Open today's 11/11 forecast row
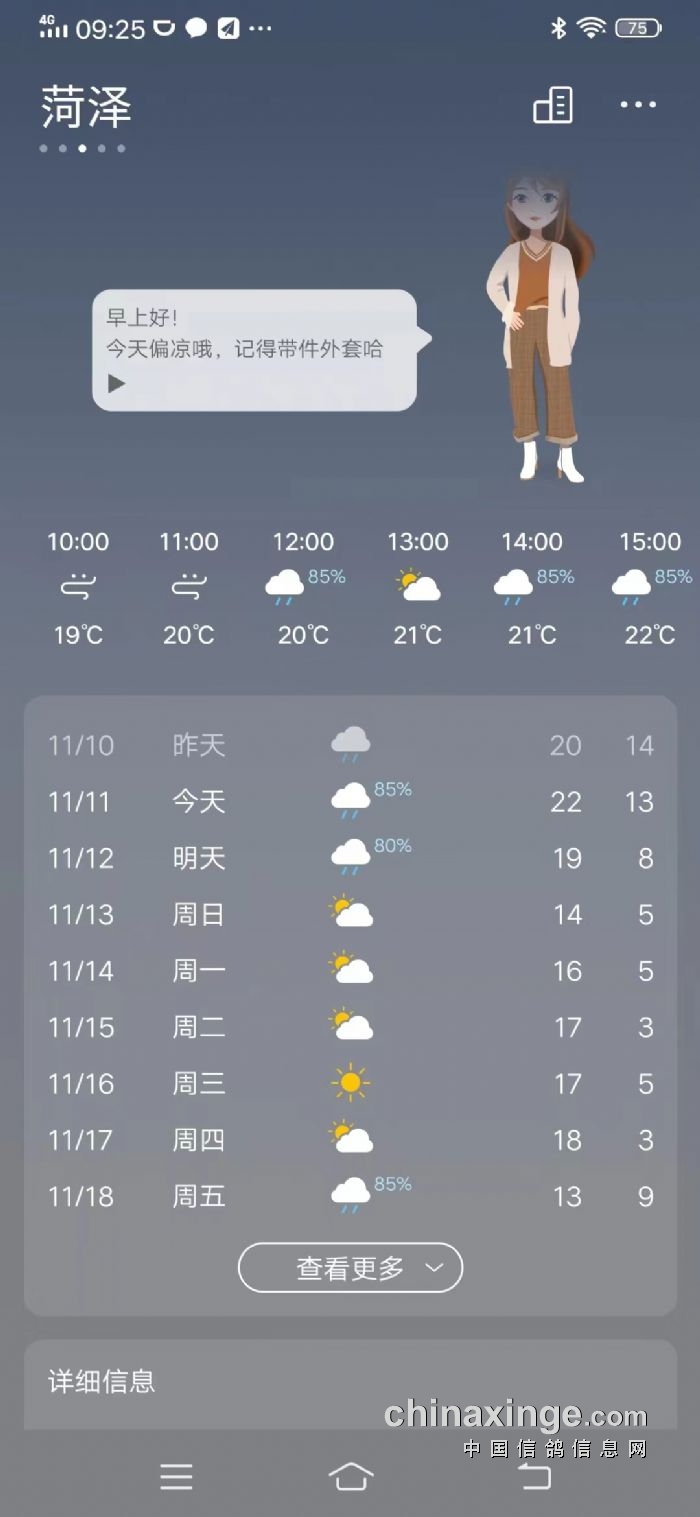This screenshot has width=700, height=1517. [x=350, y=801]
